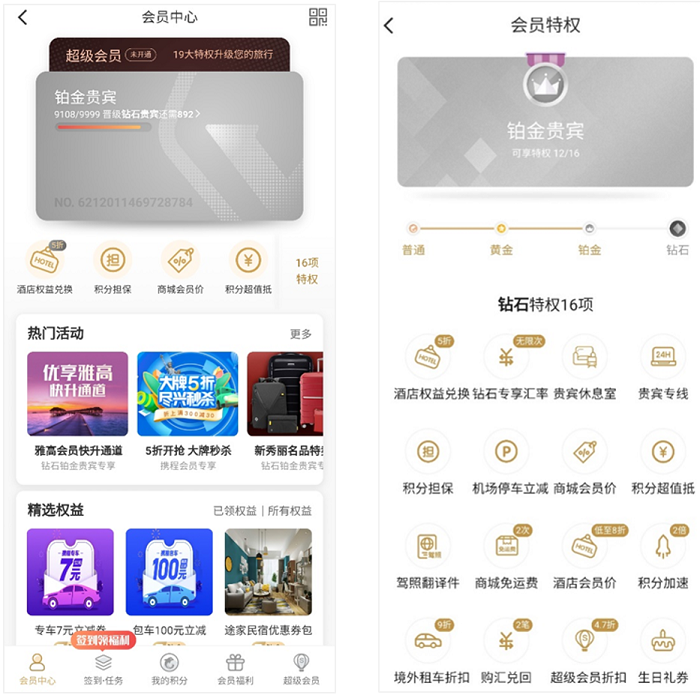Open the QR code scanner icon
The image size is (700, 698).
pos(318,17)
